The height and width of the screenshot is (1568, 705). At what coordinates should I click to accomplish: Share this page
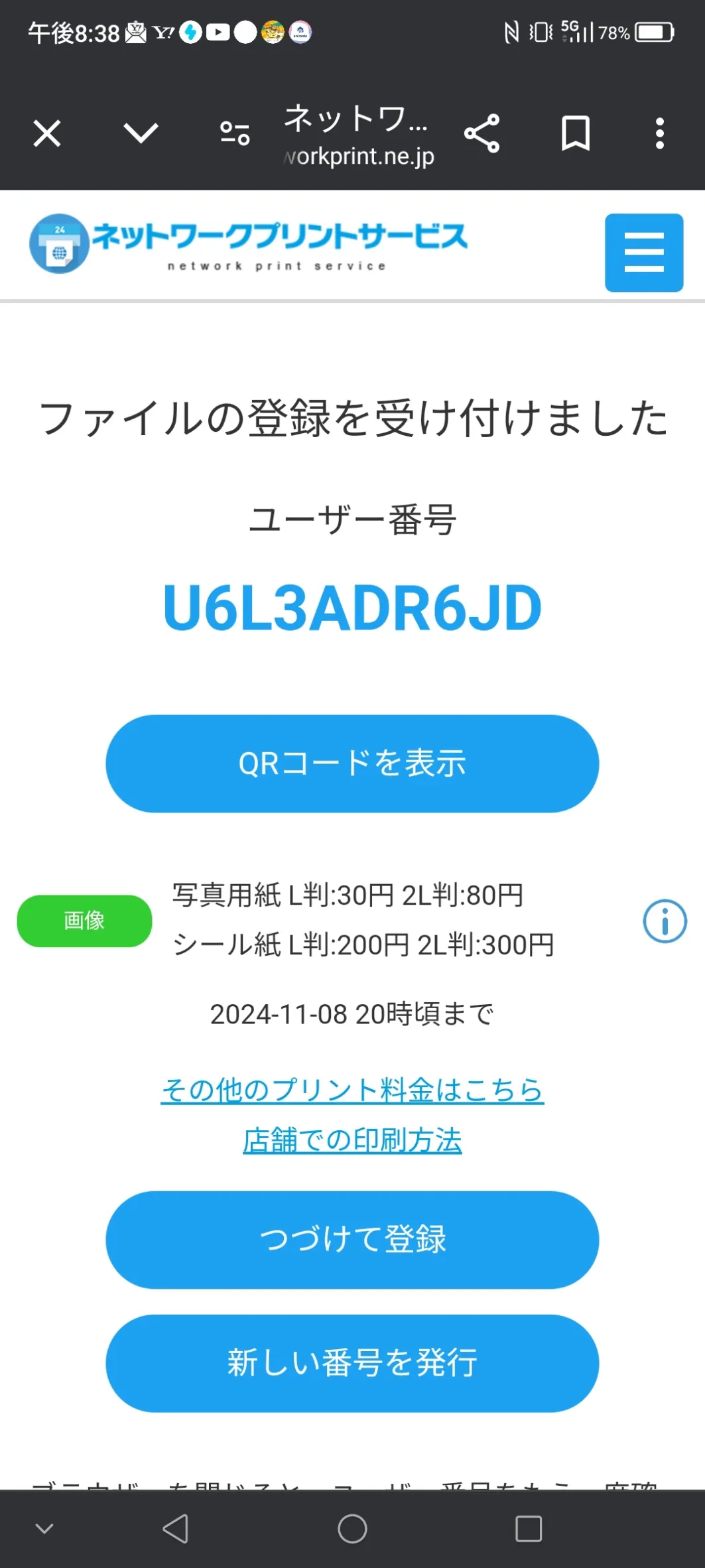pos(482,133)
